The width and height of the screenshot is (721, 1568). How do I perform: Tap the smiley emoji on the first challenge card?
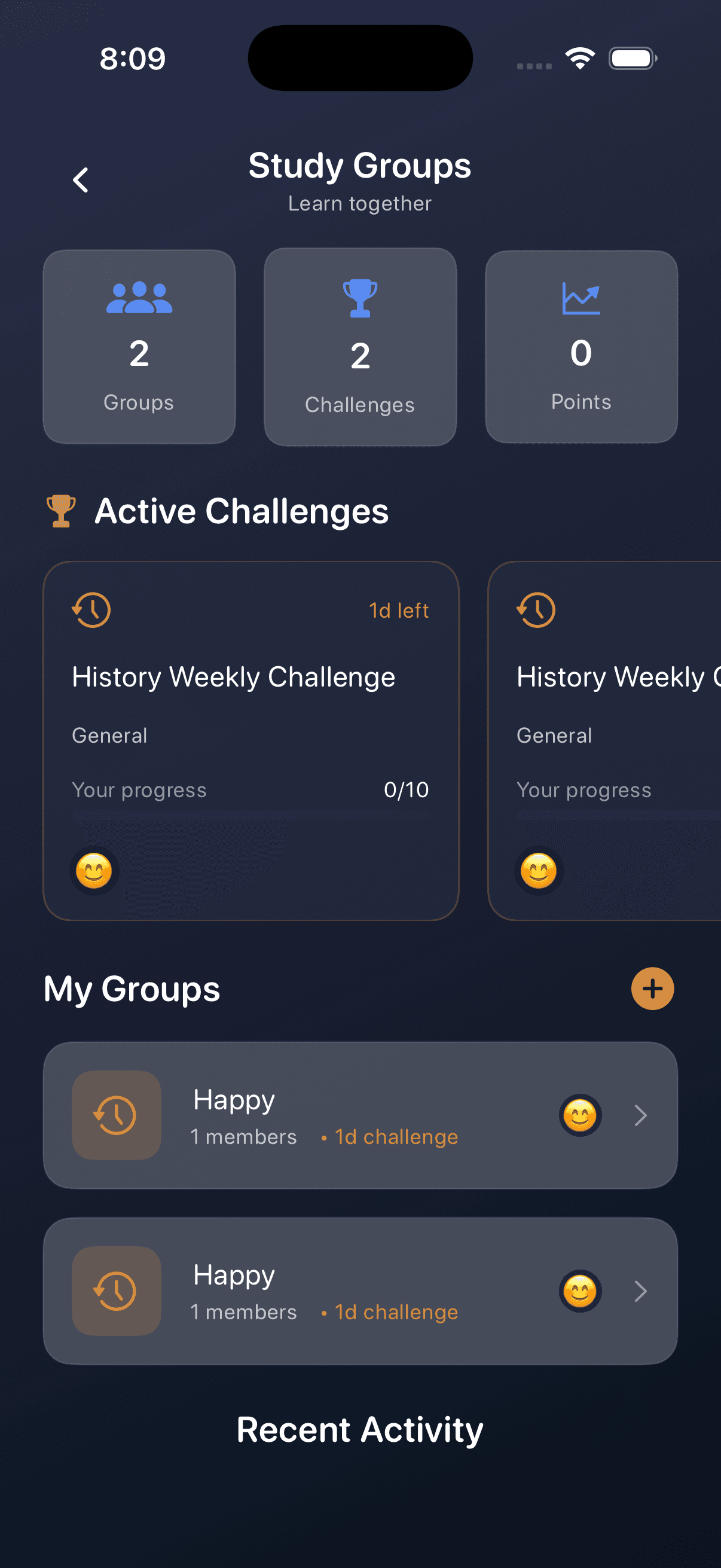click(93, 871)
